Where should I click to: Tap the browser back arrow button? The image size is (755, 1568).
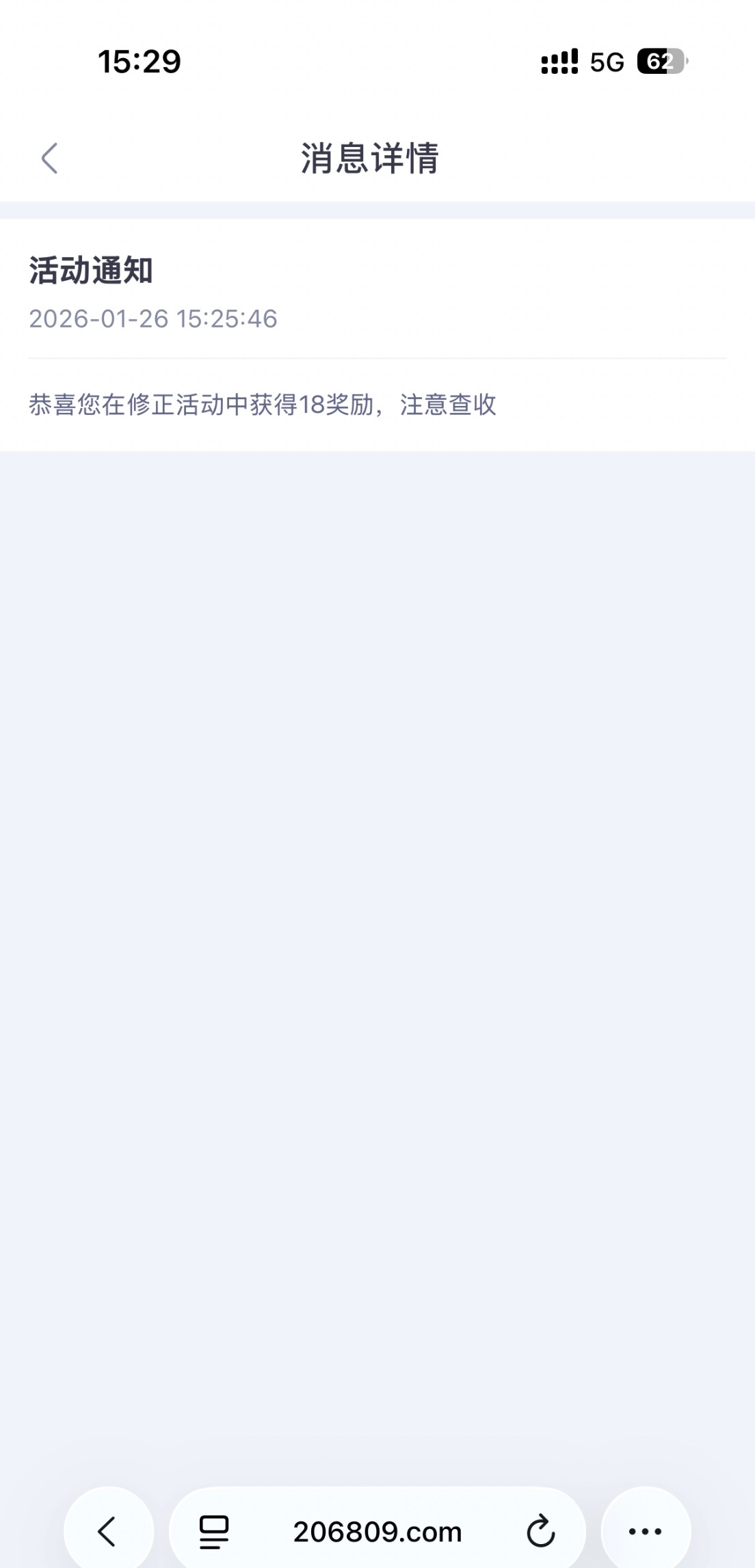point(108,1531)
